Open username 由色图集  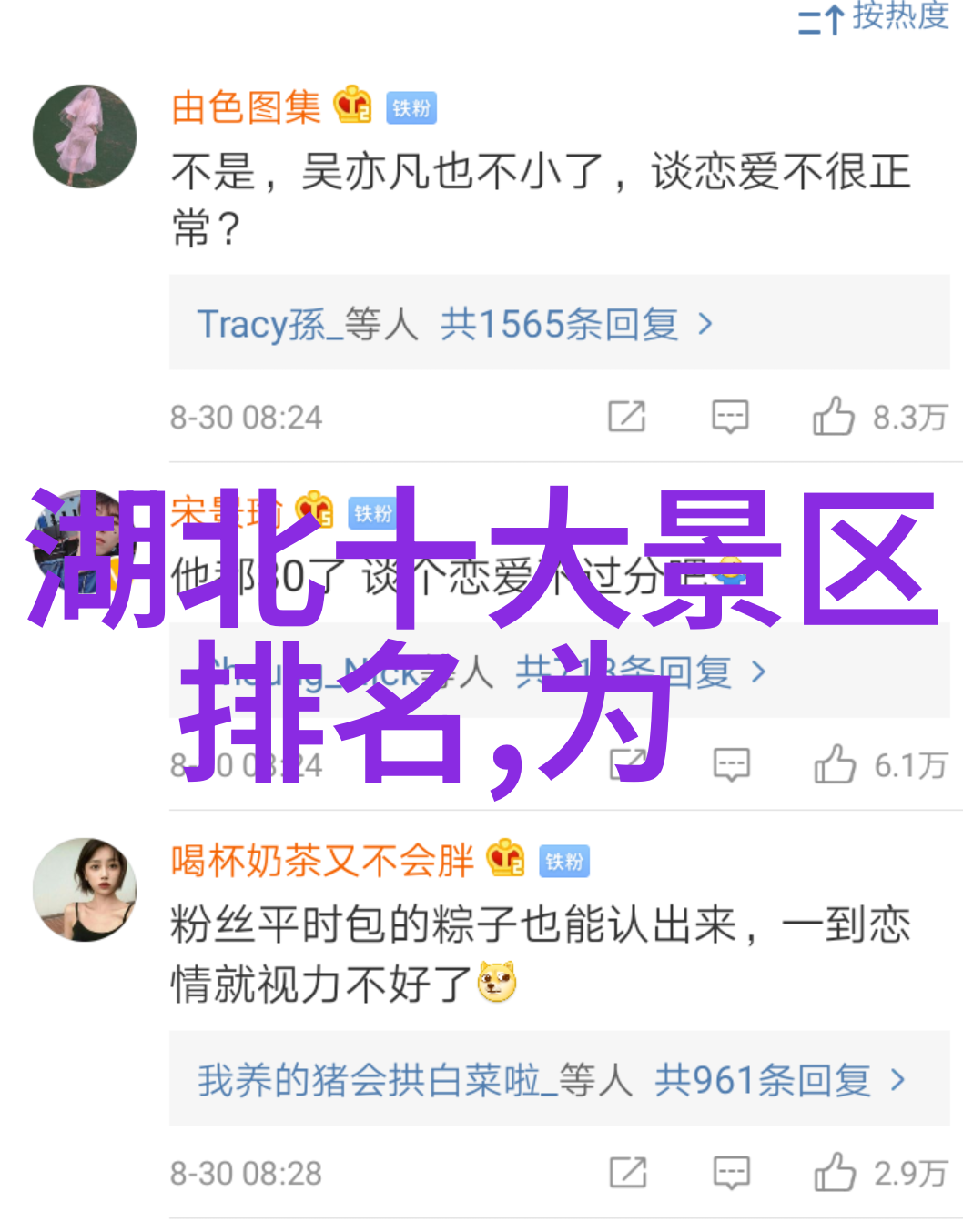tap(246, 108)
